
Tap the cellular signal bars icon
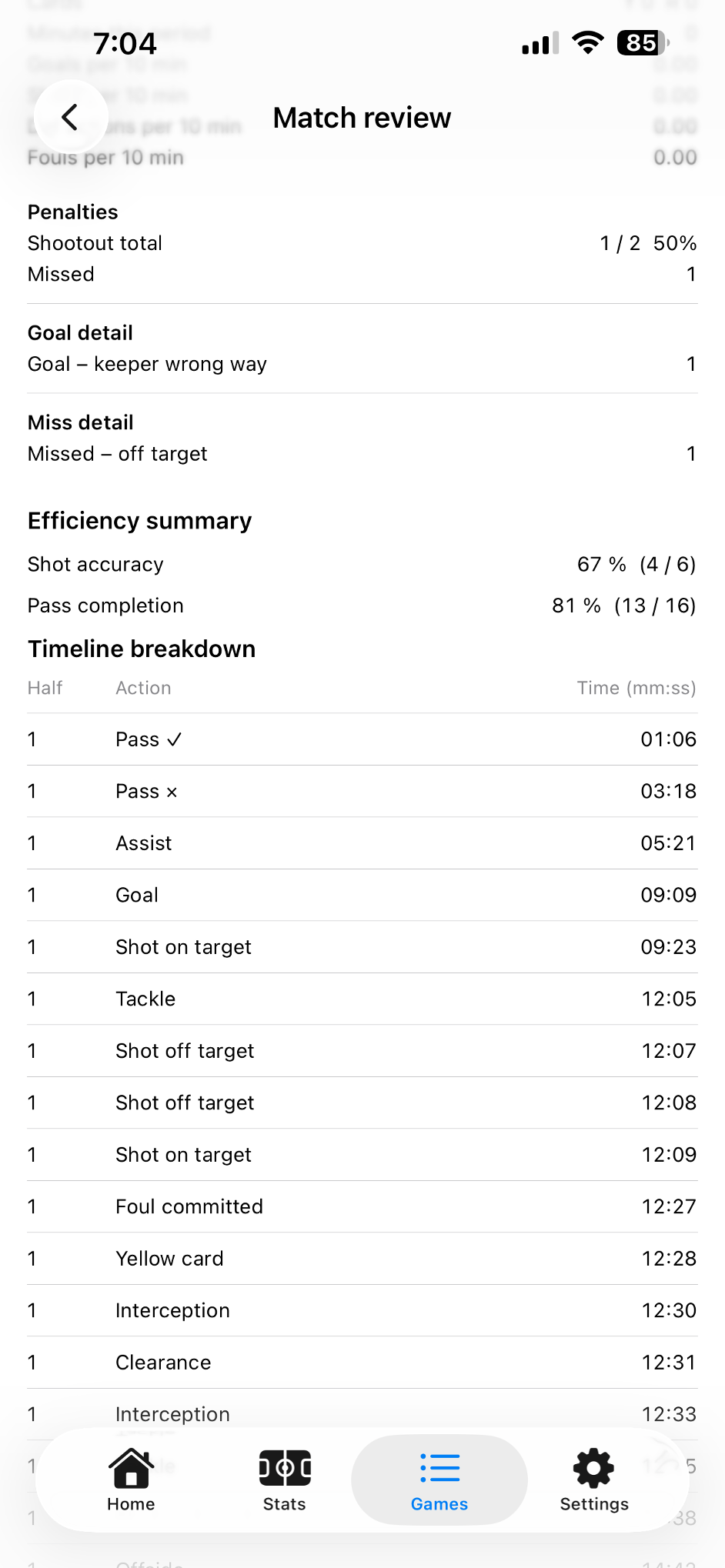click(538, 44)
